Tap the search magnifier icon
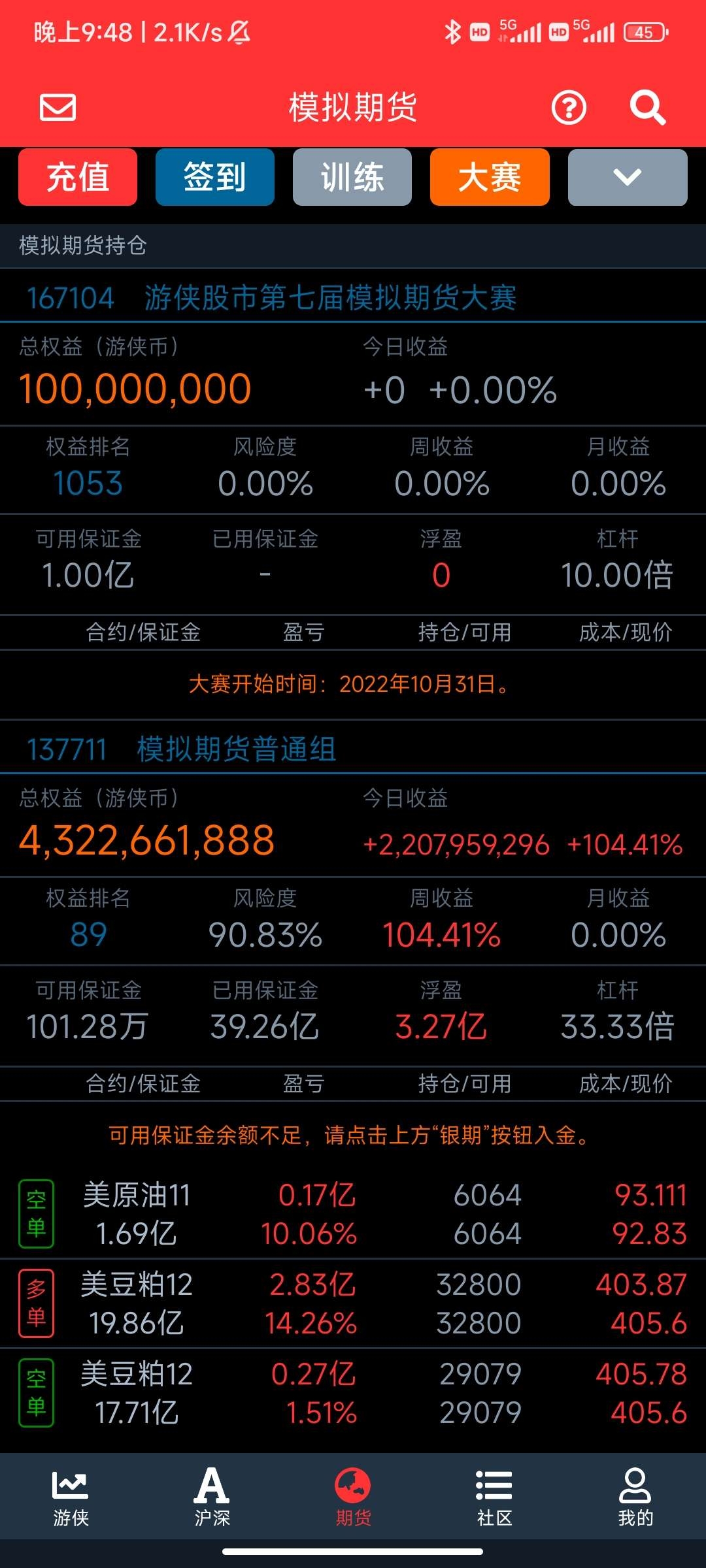This screenshot has height=1568, width=706. tap(647, 108)
